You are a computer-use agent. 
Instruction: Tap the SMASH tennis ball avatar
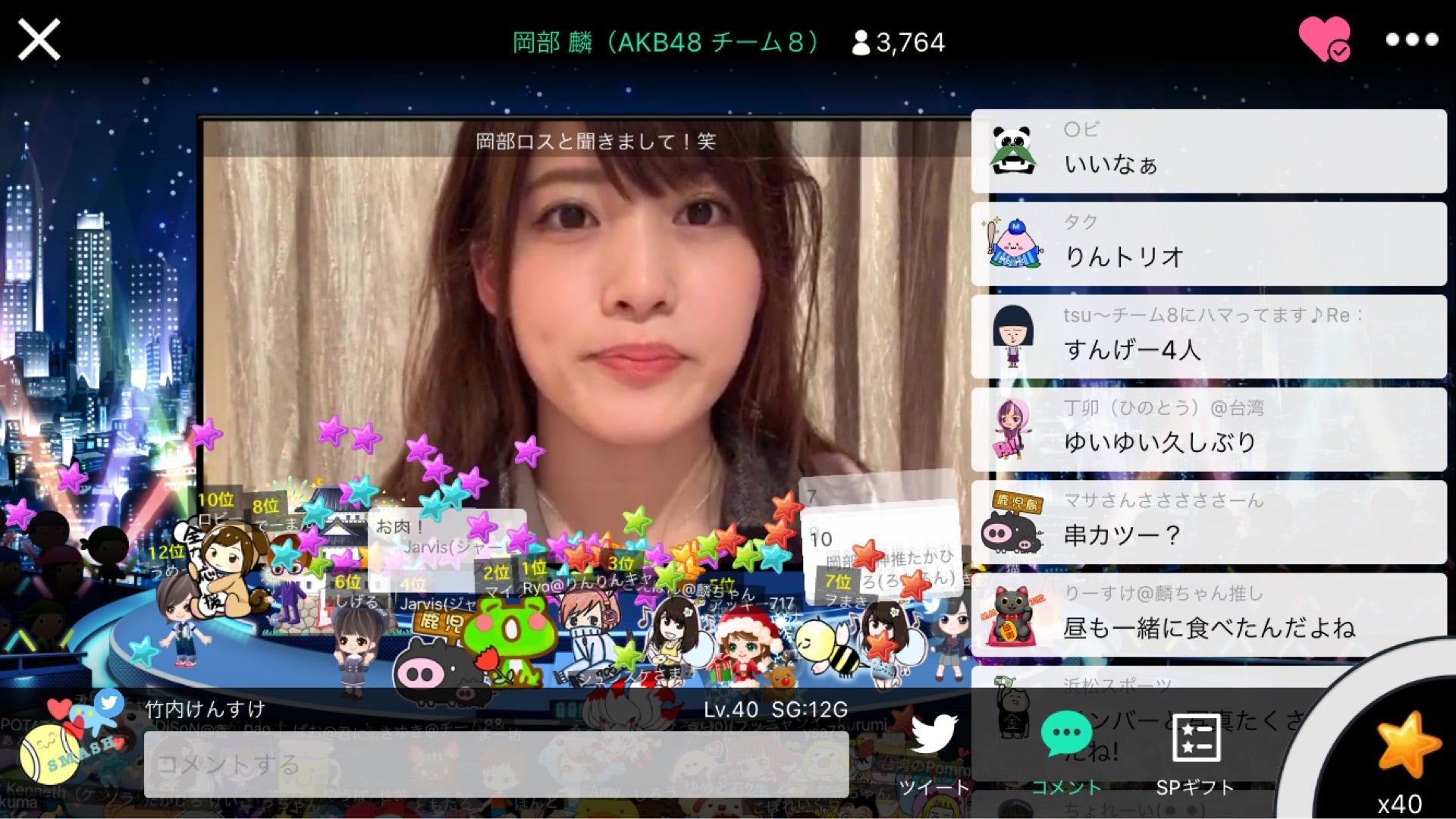click(50, 752)
